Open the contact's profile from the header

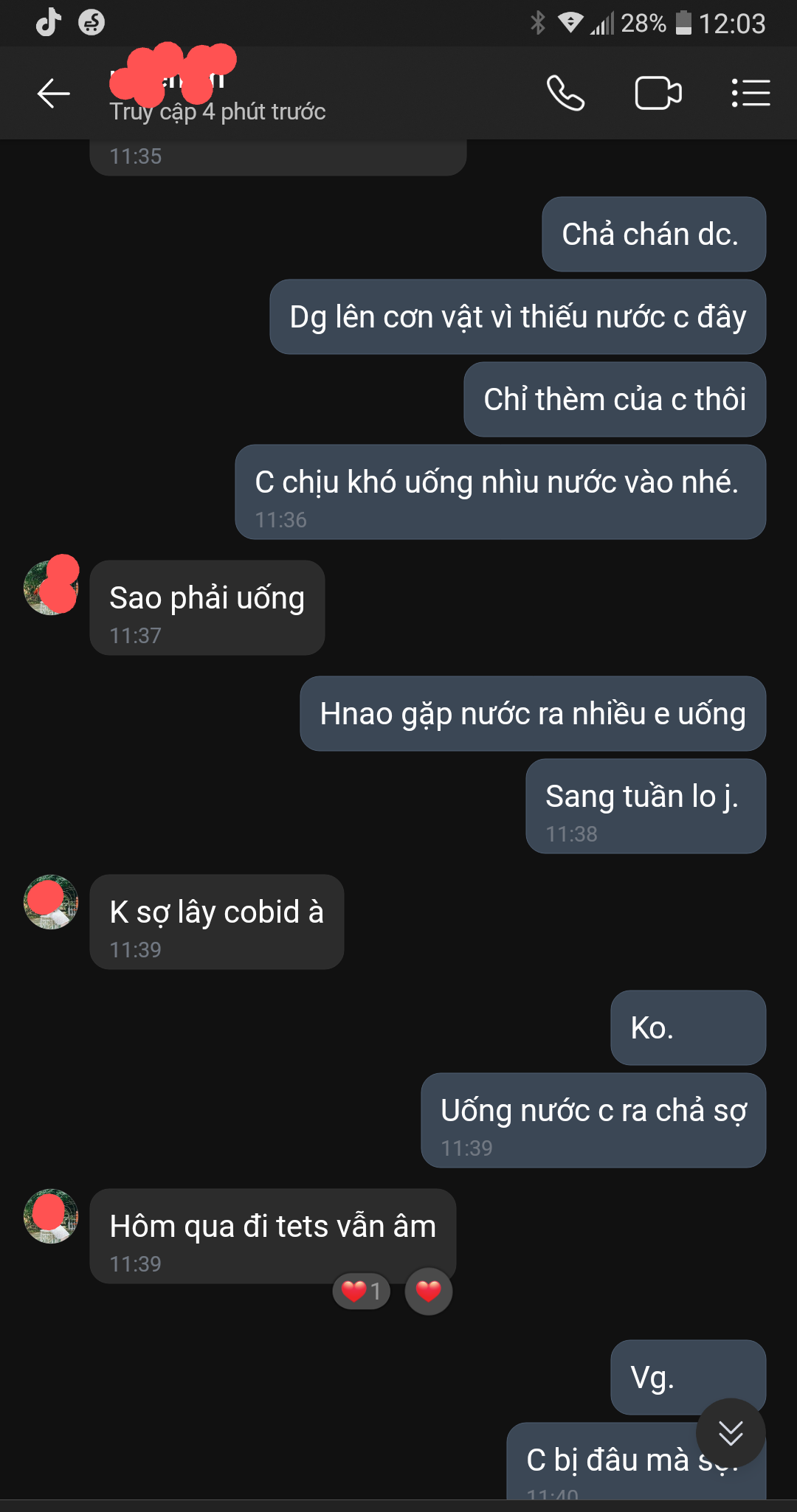tap(217, 94)
